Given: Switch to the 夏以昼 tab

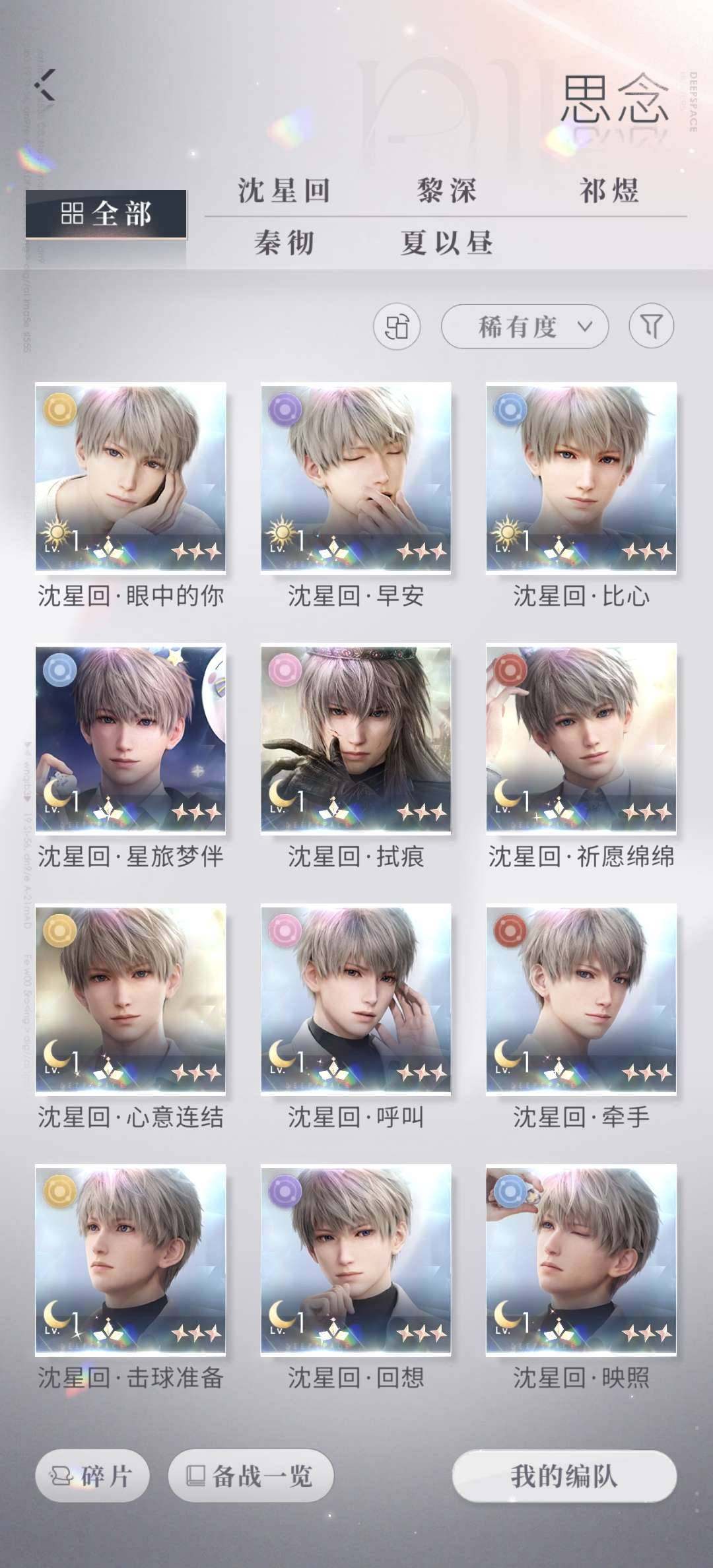Looking at the screenshot, I should (446, 243).
